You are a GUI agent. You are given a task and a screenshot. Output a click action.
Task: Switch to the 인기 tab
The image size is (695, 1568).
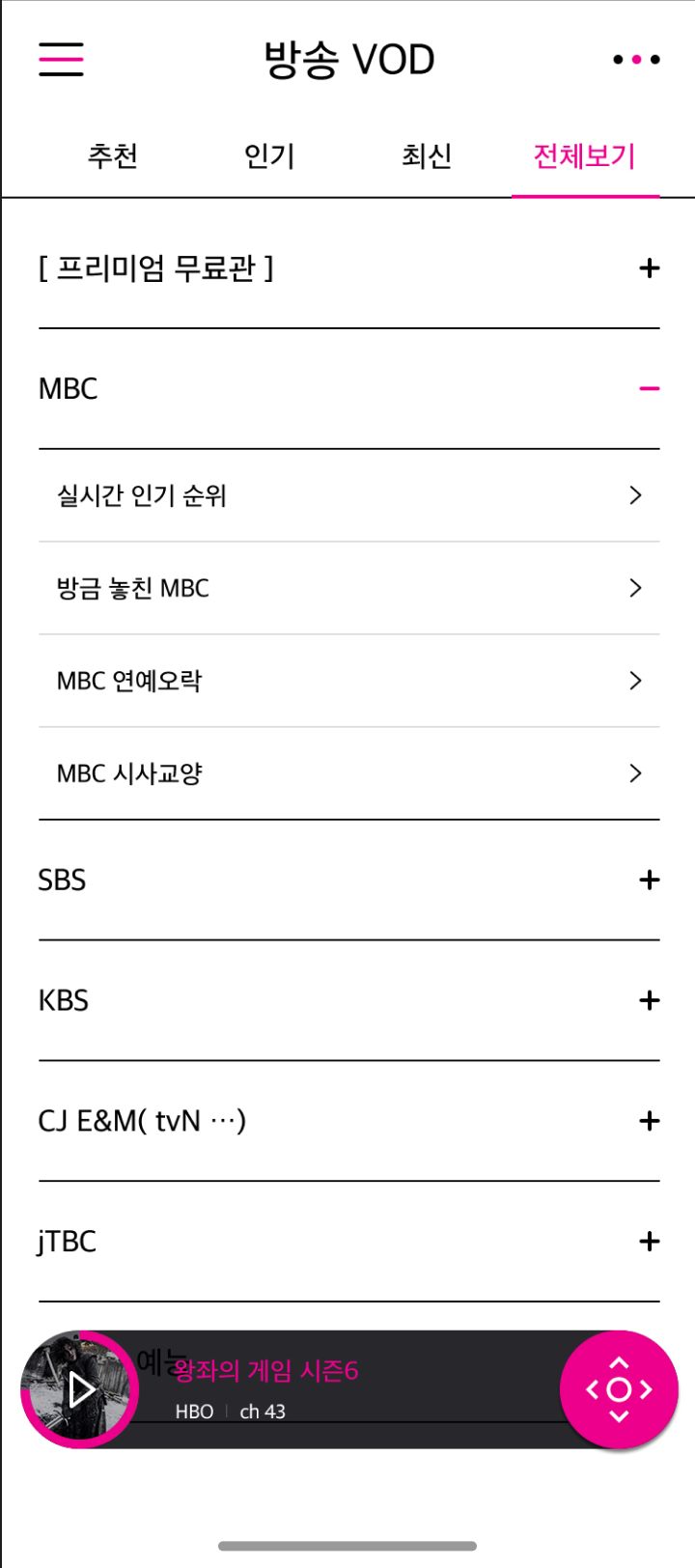click(x=269, y=156)
